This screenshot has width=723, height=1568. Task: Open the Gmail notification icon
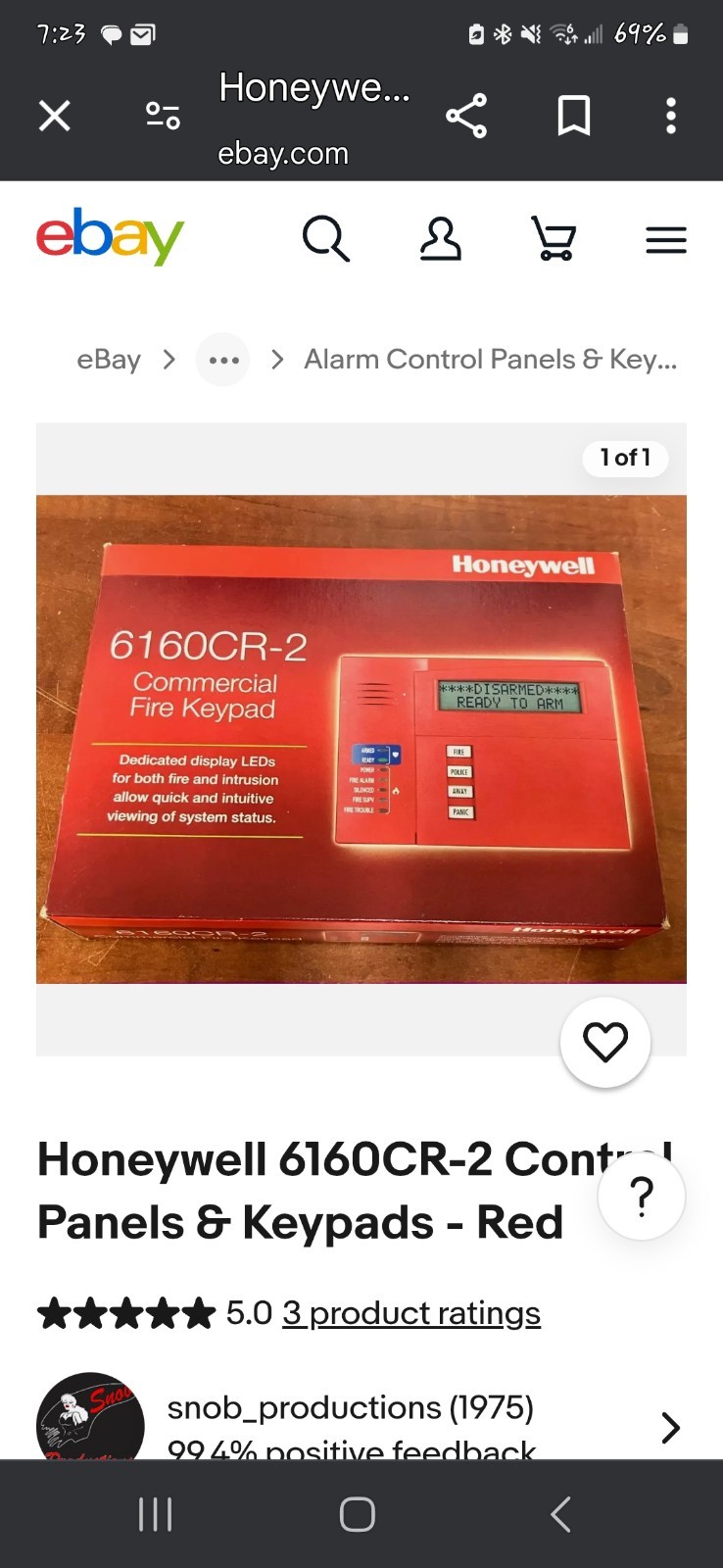(x=142, y=33)
